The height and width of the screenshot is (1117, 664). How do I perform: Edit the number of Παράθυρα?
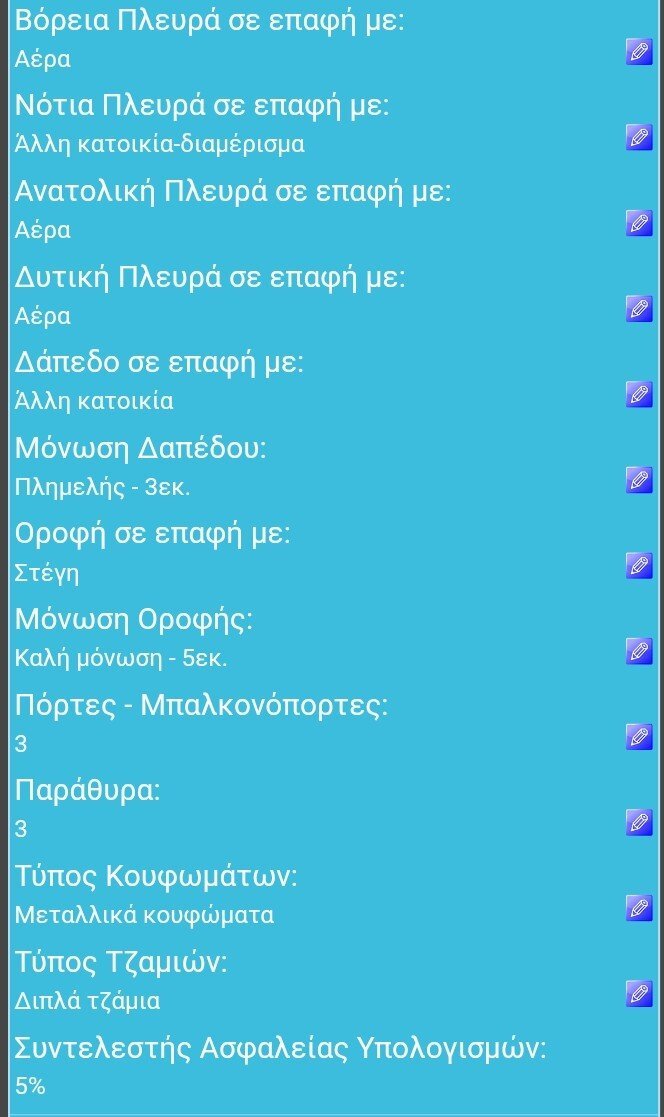(x=639, y=822)
